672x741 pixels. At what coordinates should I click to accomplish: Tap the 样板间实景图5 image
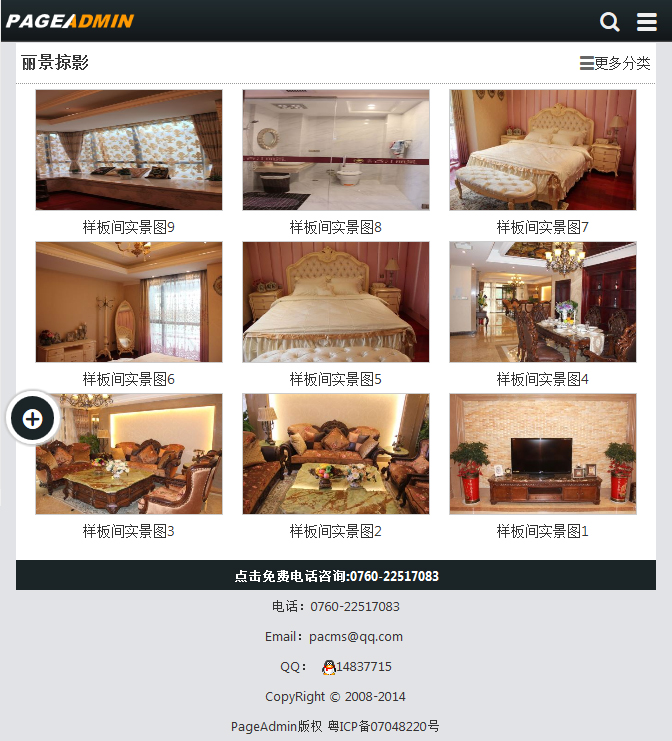336,302
